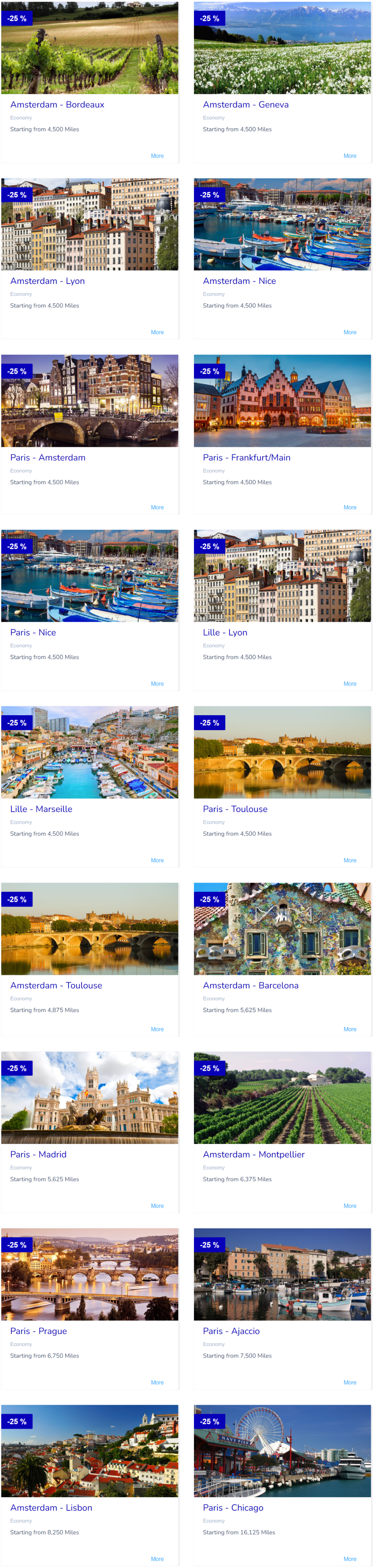Tap More under Amsterdam - Geneva
This screenshot has height=1568, width=373.
[x=349, y=156]
